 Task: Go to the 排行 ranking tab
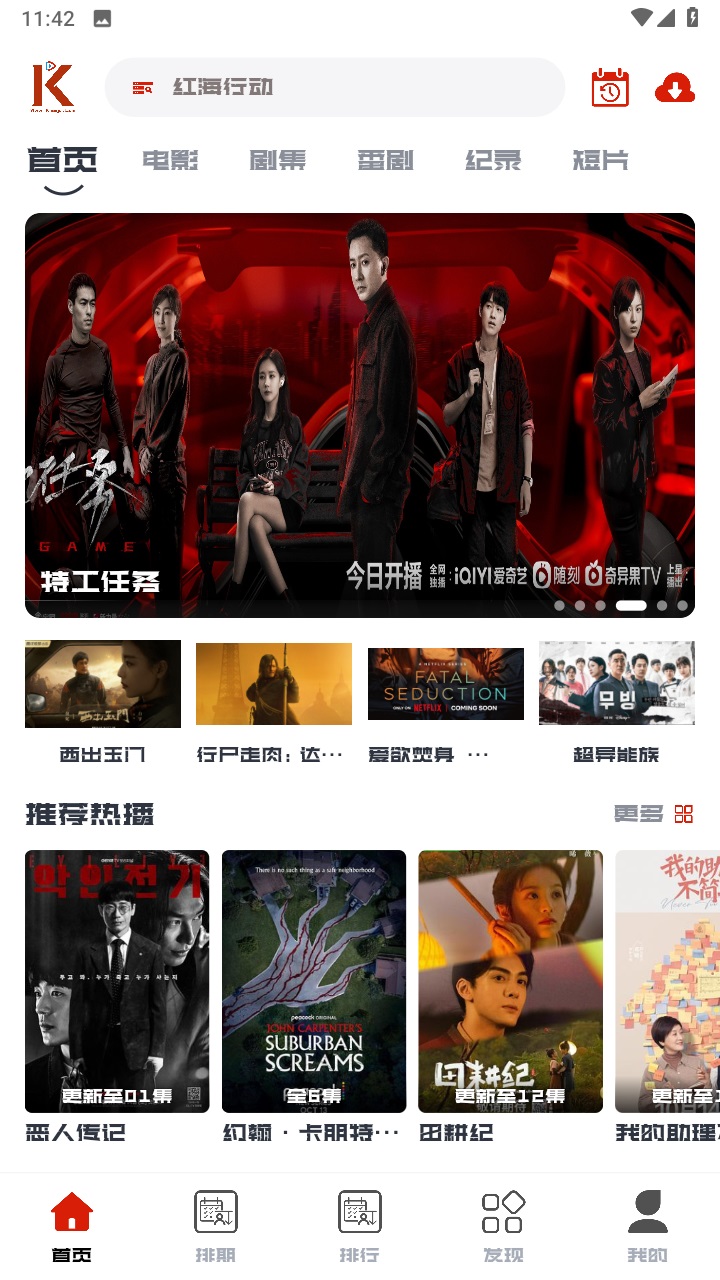click(360, 1226)
